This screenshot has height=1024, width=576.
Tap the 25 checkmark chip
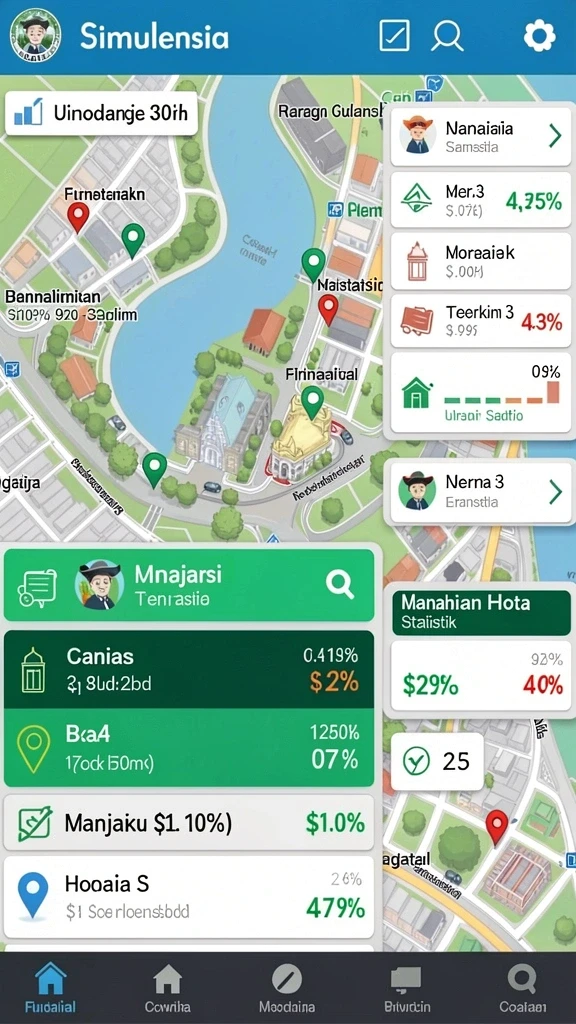point(437,761)
